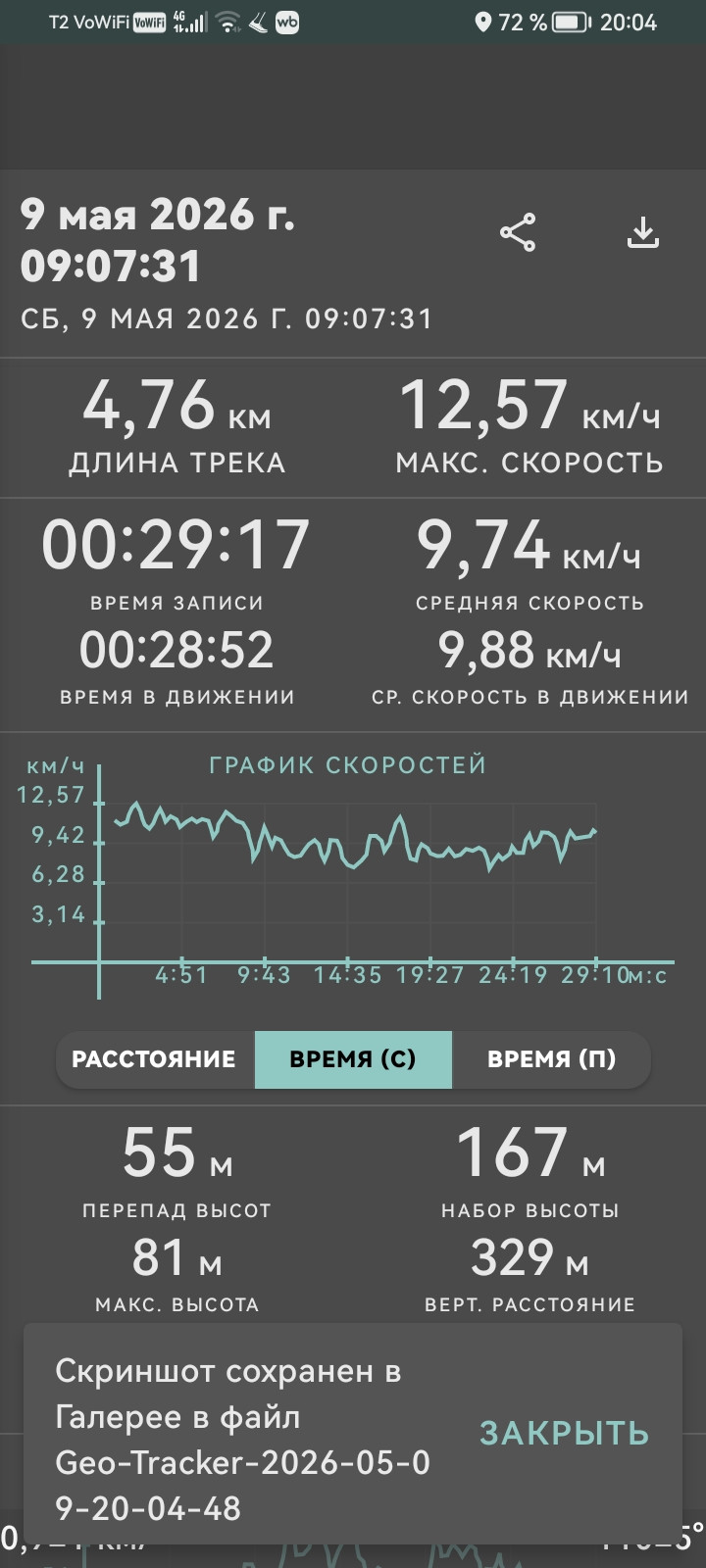Switch chart to Время (П)
The image size is (706, 1568).
[x=551, y=1059]
